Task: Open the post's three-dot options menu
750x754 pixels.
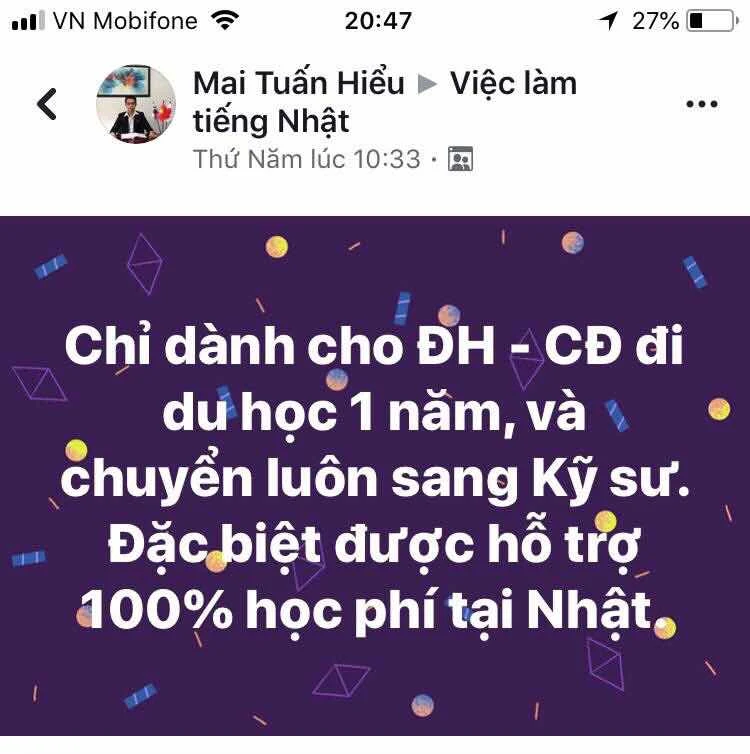Action: click(x=702, y=104)
